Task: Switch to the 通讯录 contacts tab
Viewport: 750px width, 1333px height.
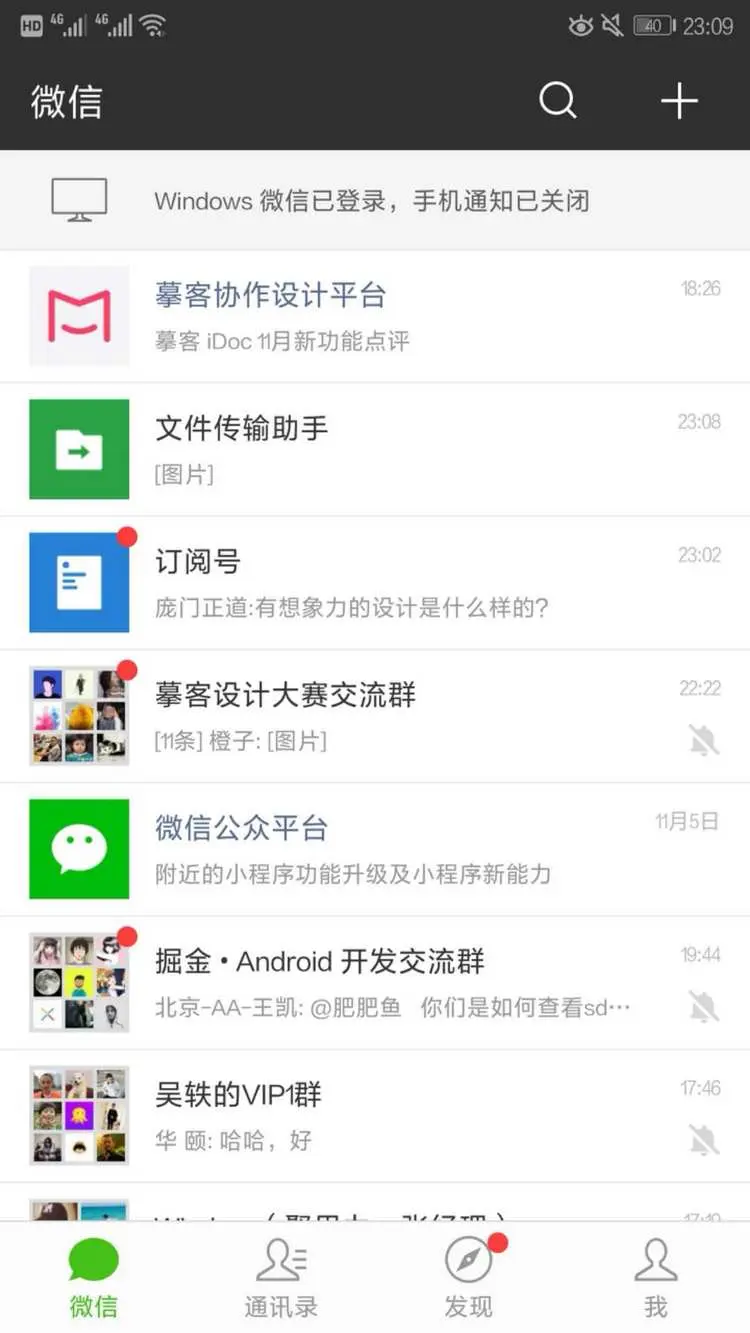Action: (281, 1277)
